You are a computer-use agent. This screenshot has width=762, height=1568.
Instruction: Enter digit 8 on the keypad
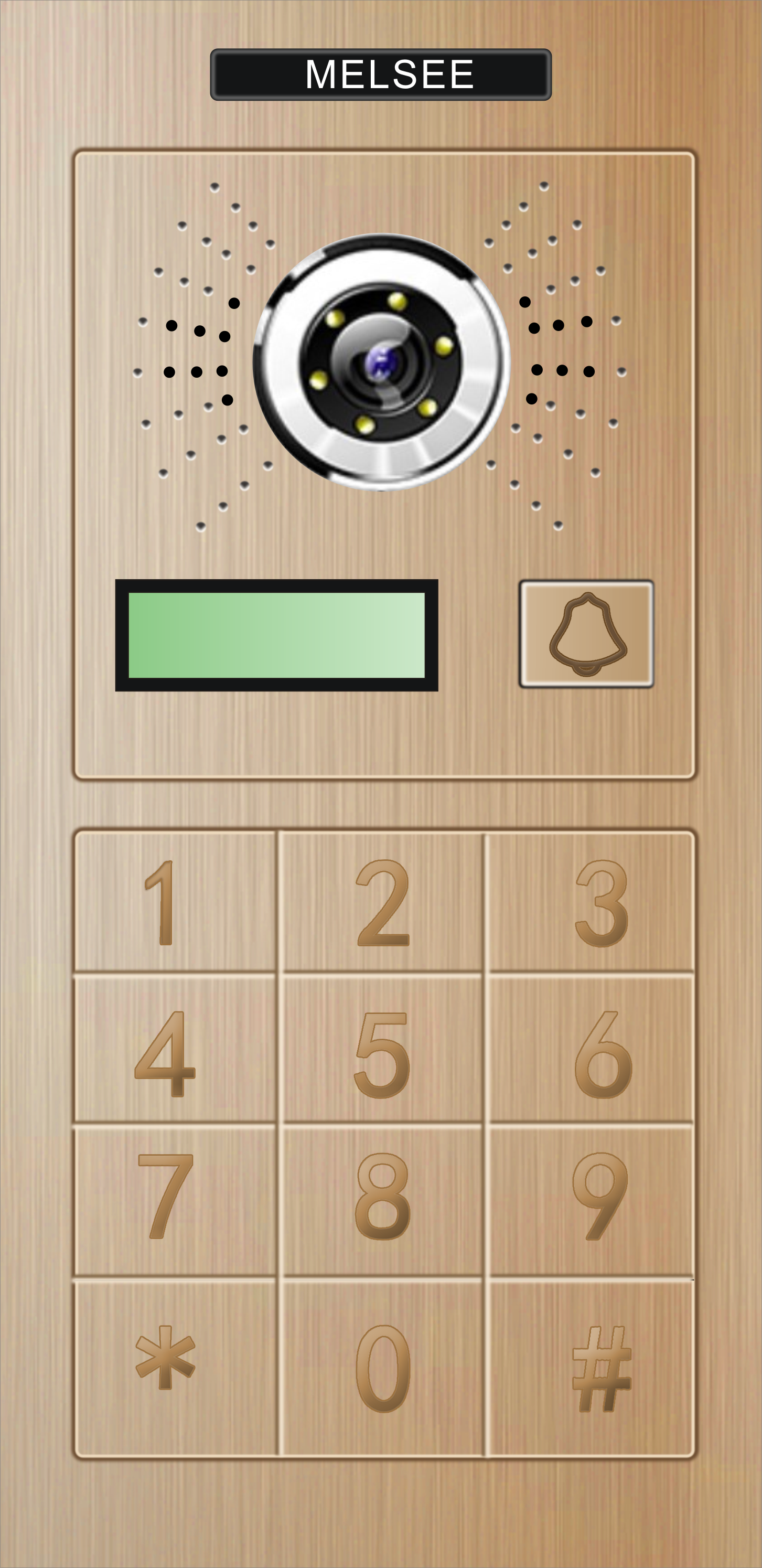(x=382, y=1200)
